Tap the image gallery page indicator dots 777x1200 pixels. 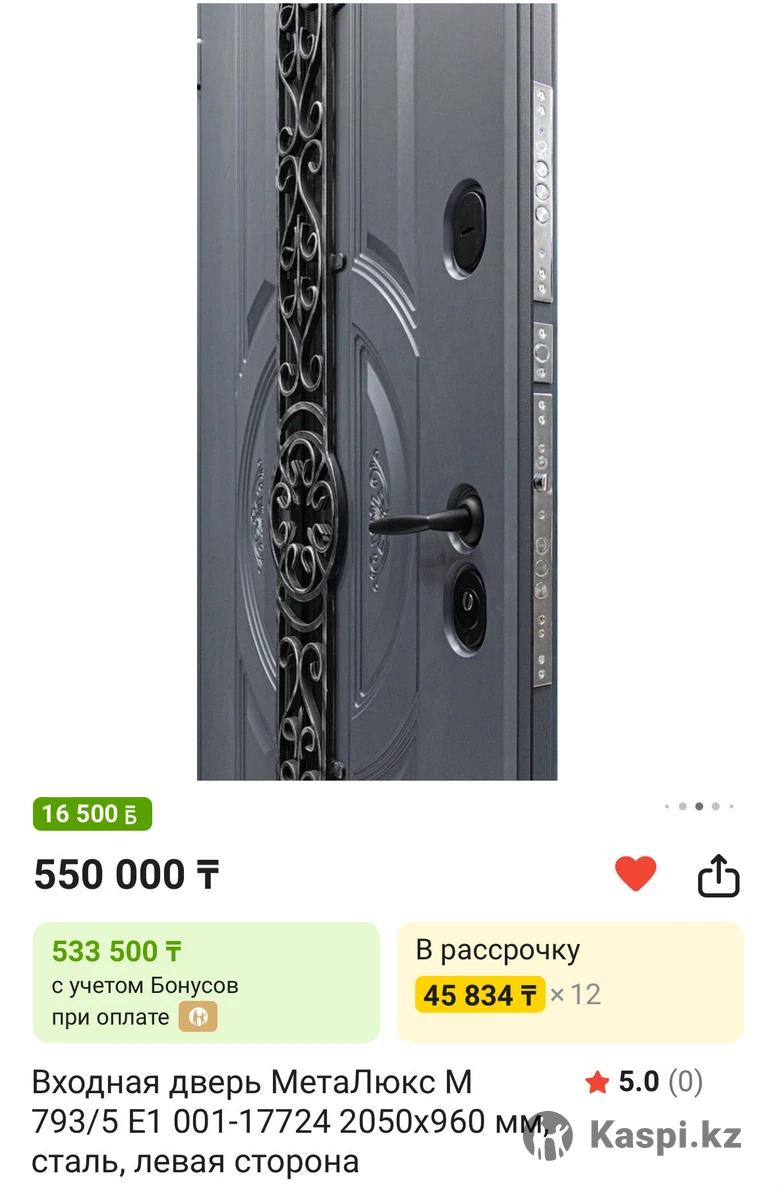tap(699, 805)
